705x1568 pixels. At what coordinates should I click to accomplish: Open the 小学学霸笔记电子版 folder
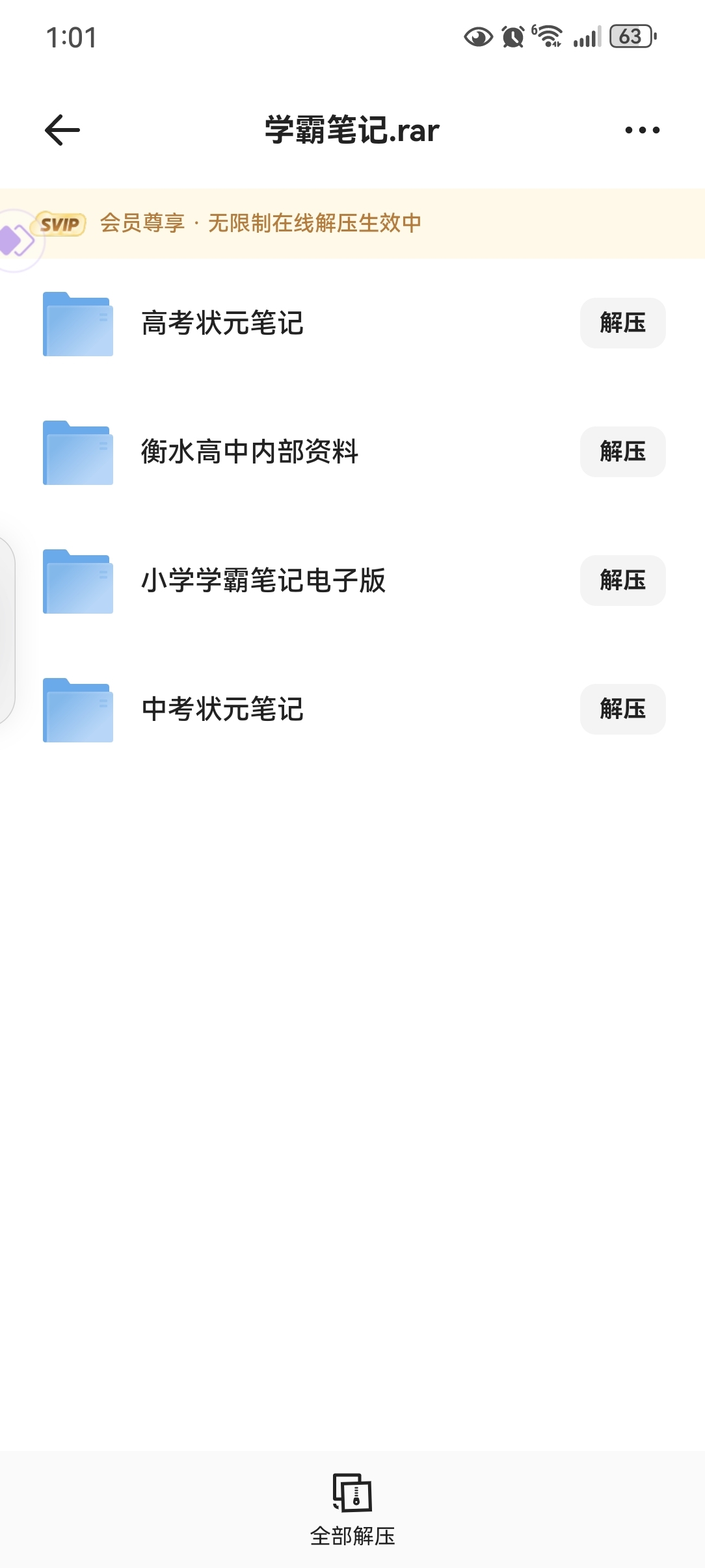(x=263, y=581)
